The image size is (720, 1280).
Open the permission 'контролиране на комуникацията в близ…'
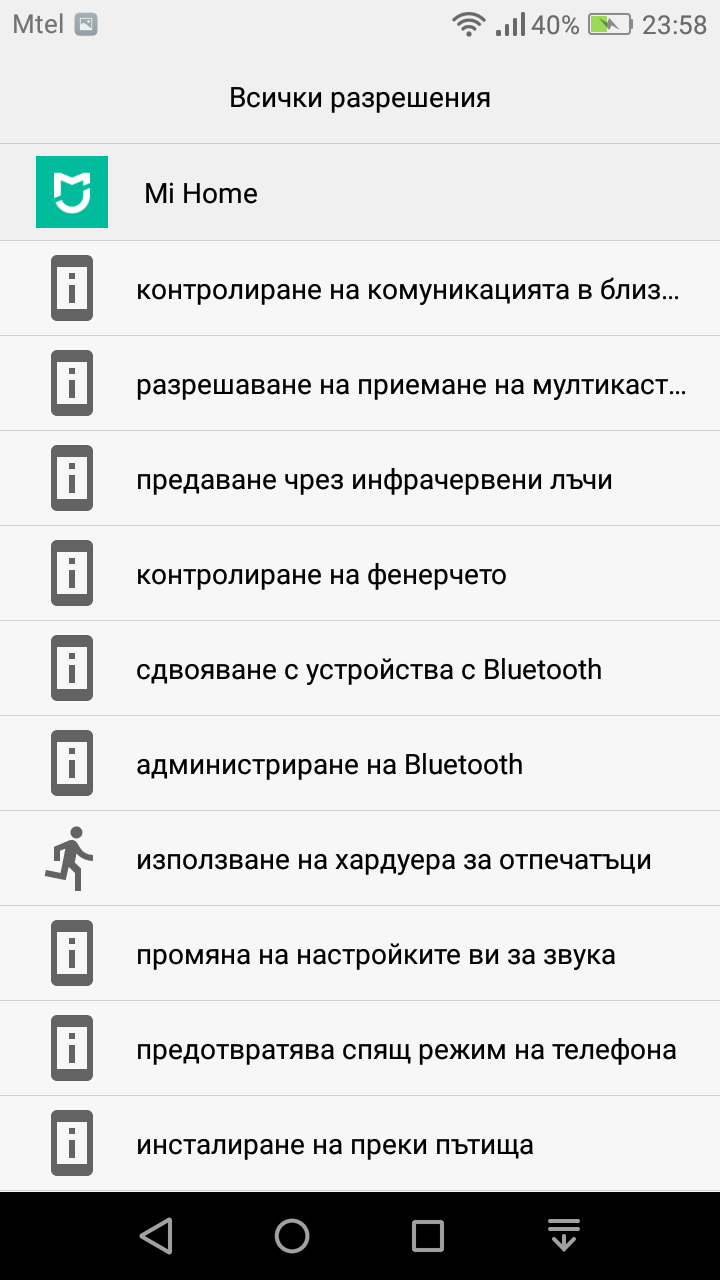click(360, 289)
